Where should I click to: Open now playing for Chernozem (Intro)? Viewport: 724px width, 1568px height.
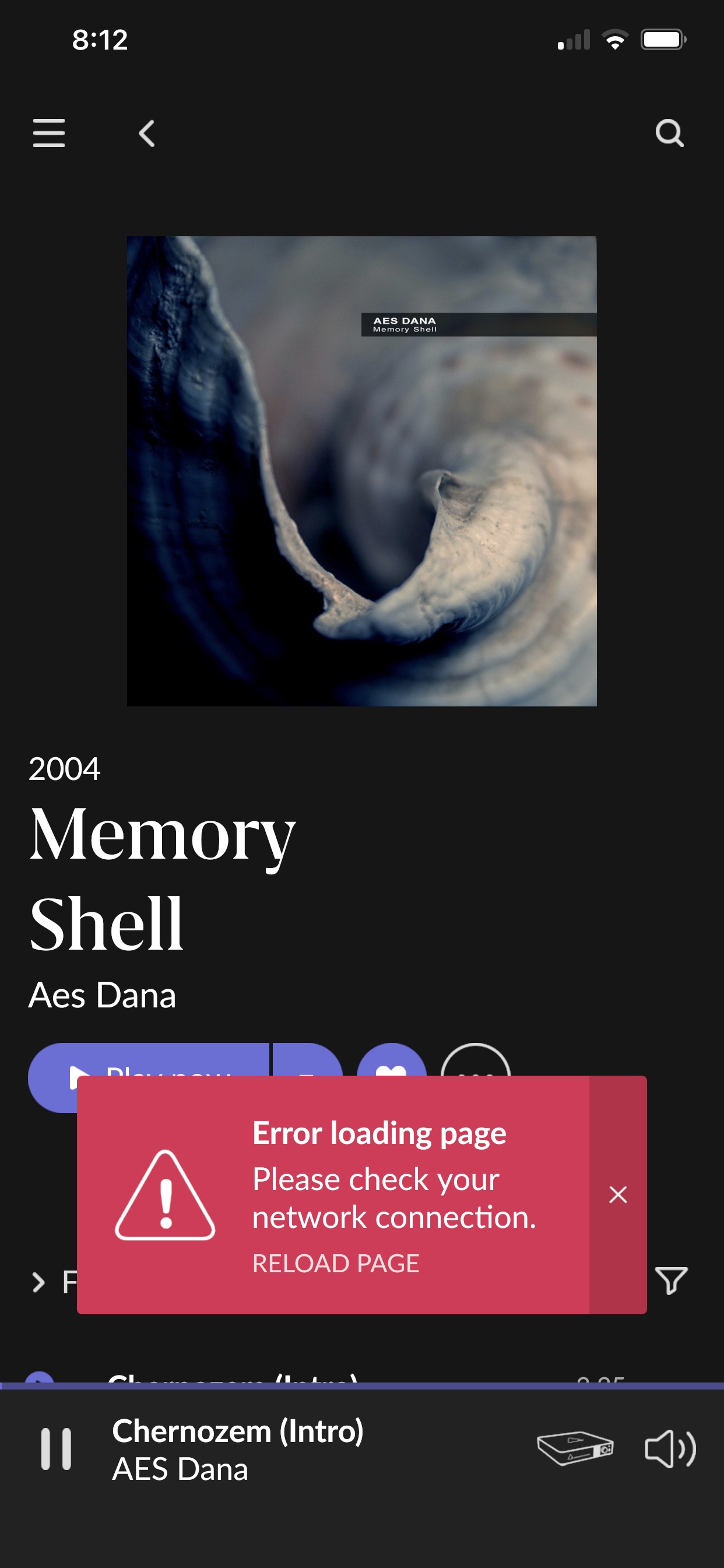(238, 1450)
